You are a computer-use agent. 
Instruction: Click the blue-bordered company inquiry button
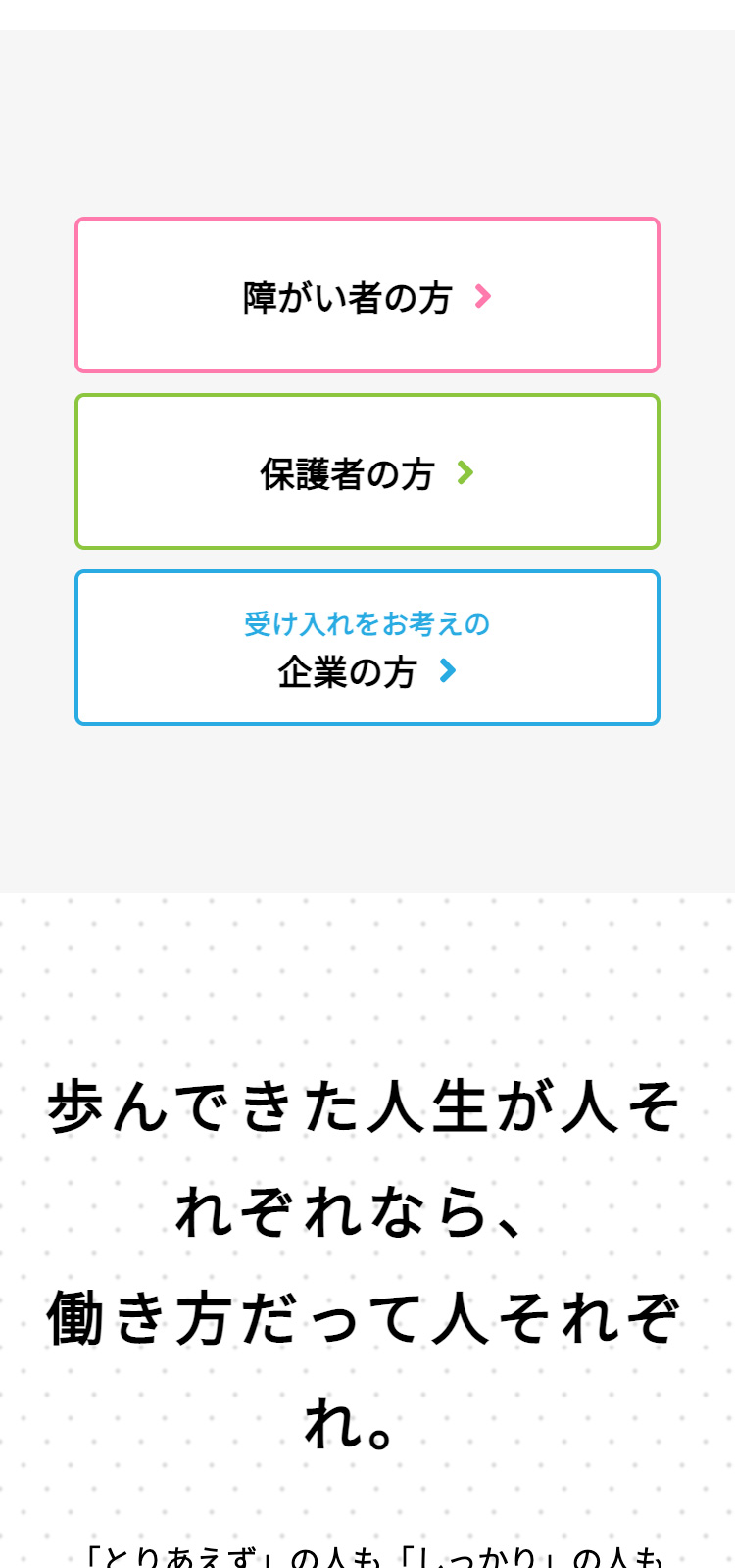click(x=367, y=647)
